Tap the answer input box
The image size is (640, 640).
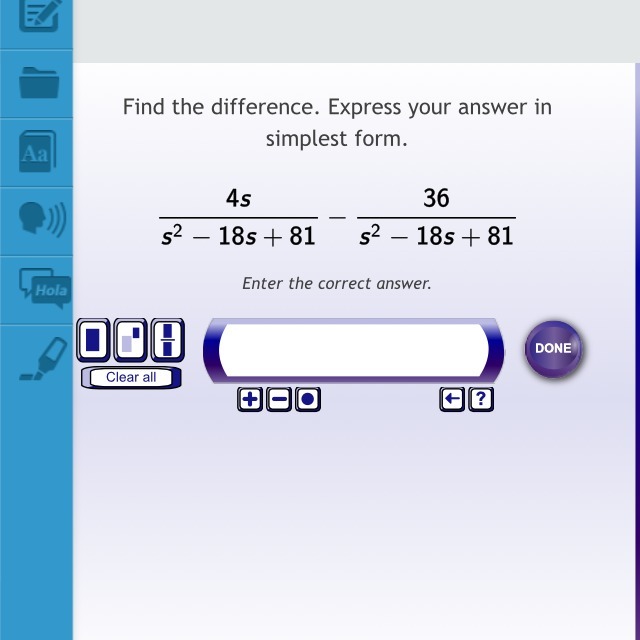(x=353, y=350)
